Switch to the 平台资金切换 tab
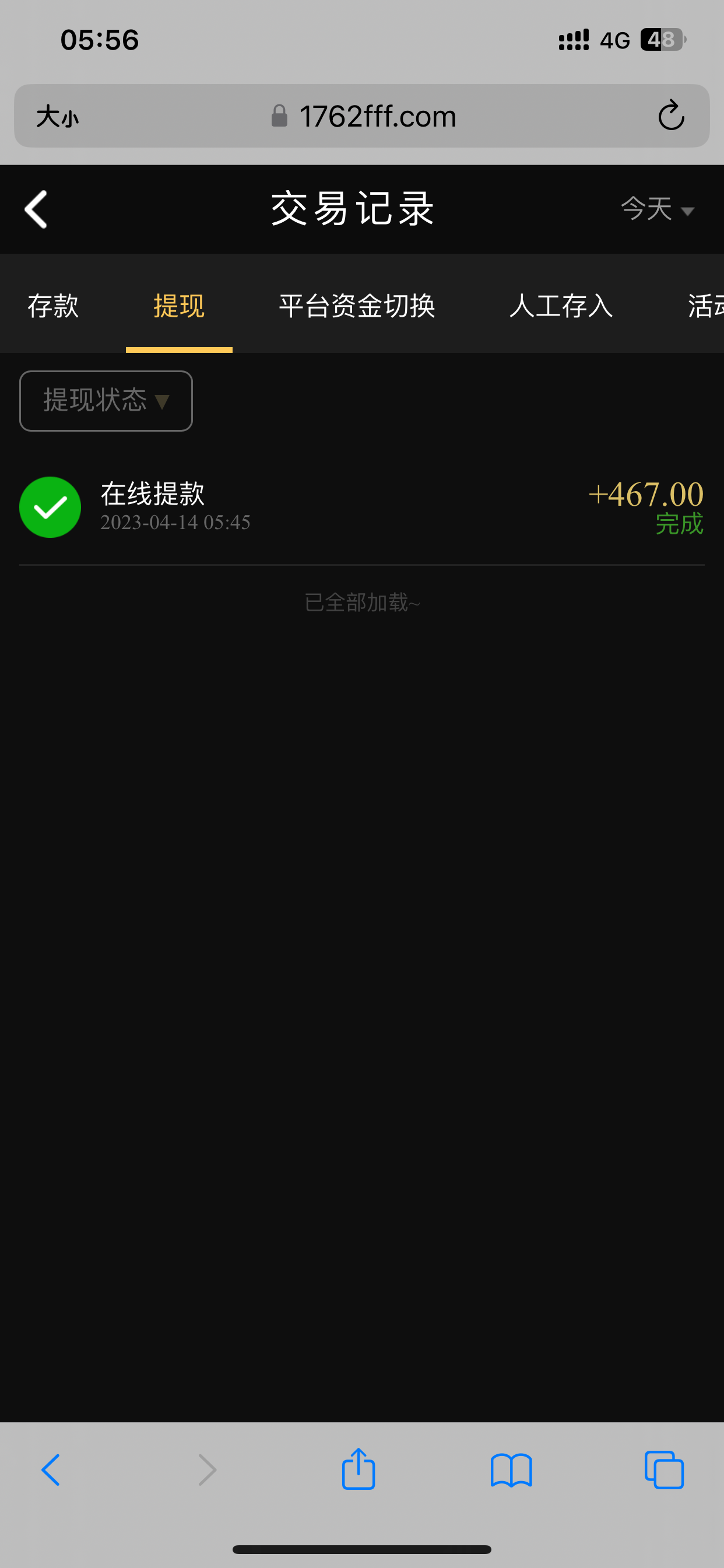This screenshot has width=724, height=1568. coord(357,306)
